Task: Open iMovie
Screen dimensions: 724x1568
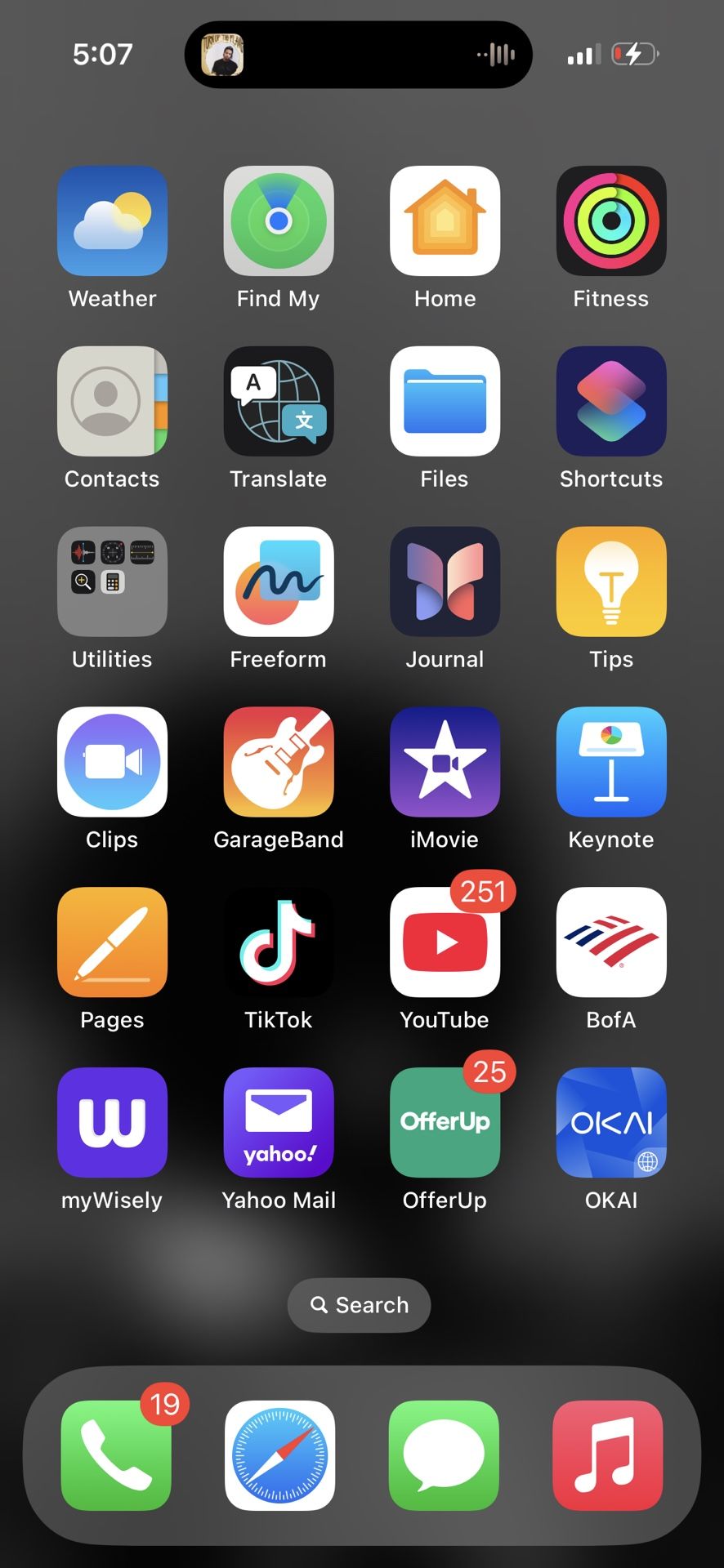Action: (x=445, y=762)
